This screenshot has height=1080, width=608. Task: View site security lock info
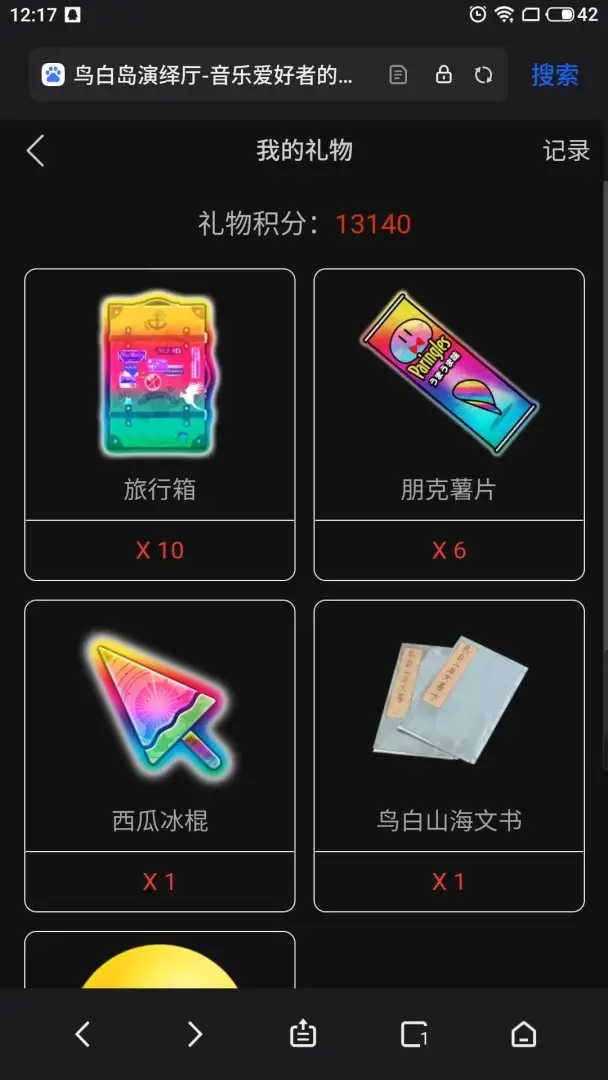tap(443, 74)
